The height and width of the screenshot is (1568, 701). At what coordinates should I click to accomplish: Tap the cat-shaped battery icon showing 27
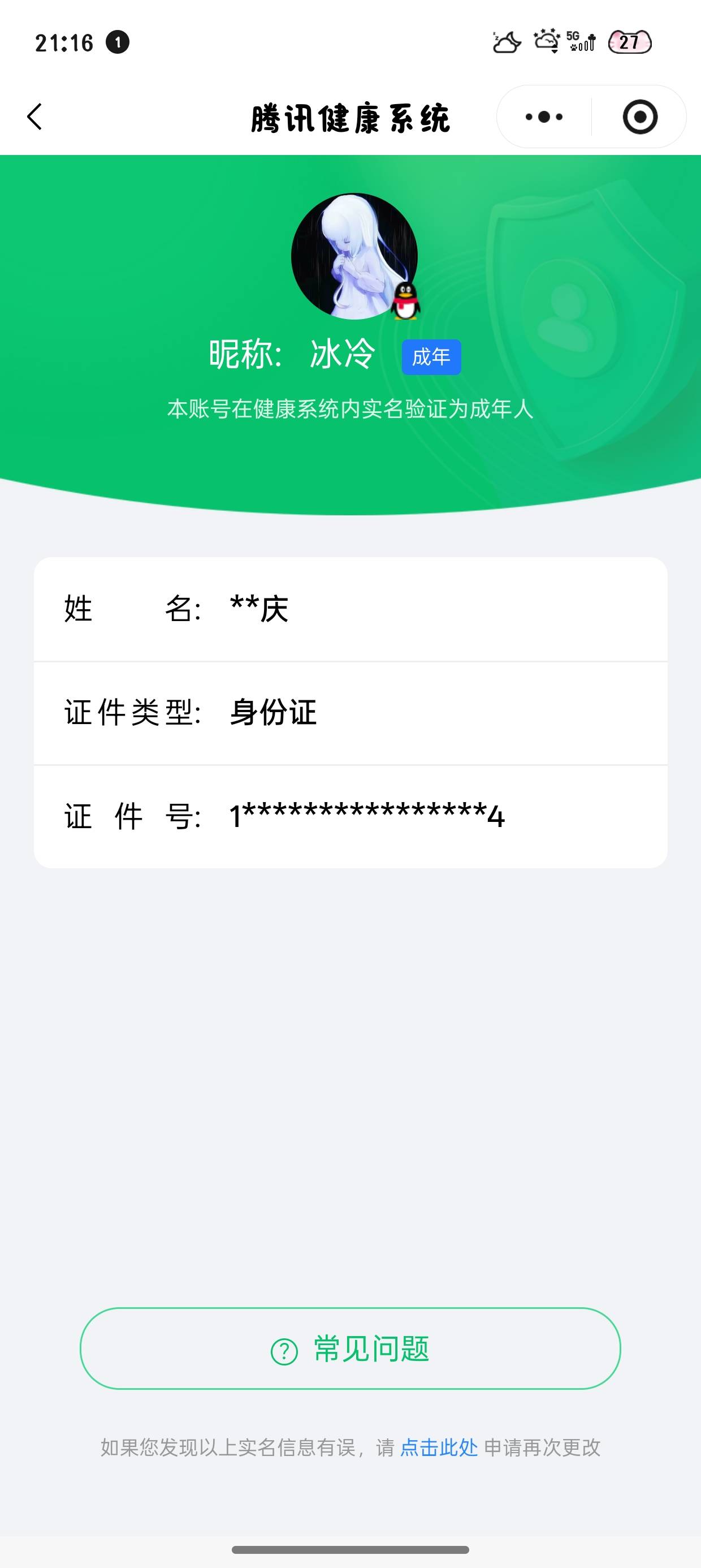pos(629,41)
